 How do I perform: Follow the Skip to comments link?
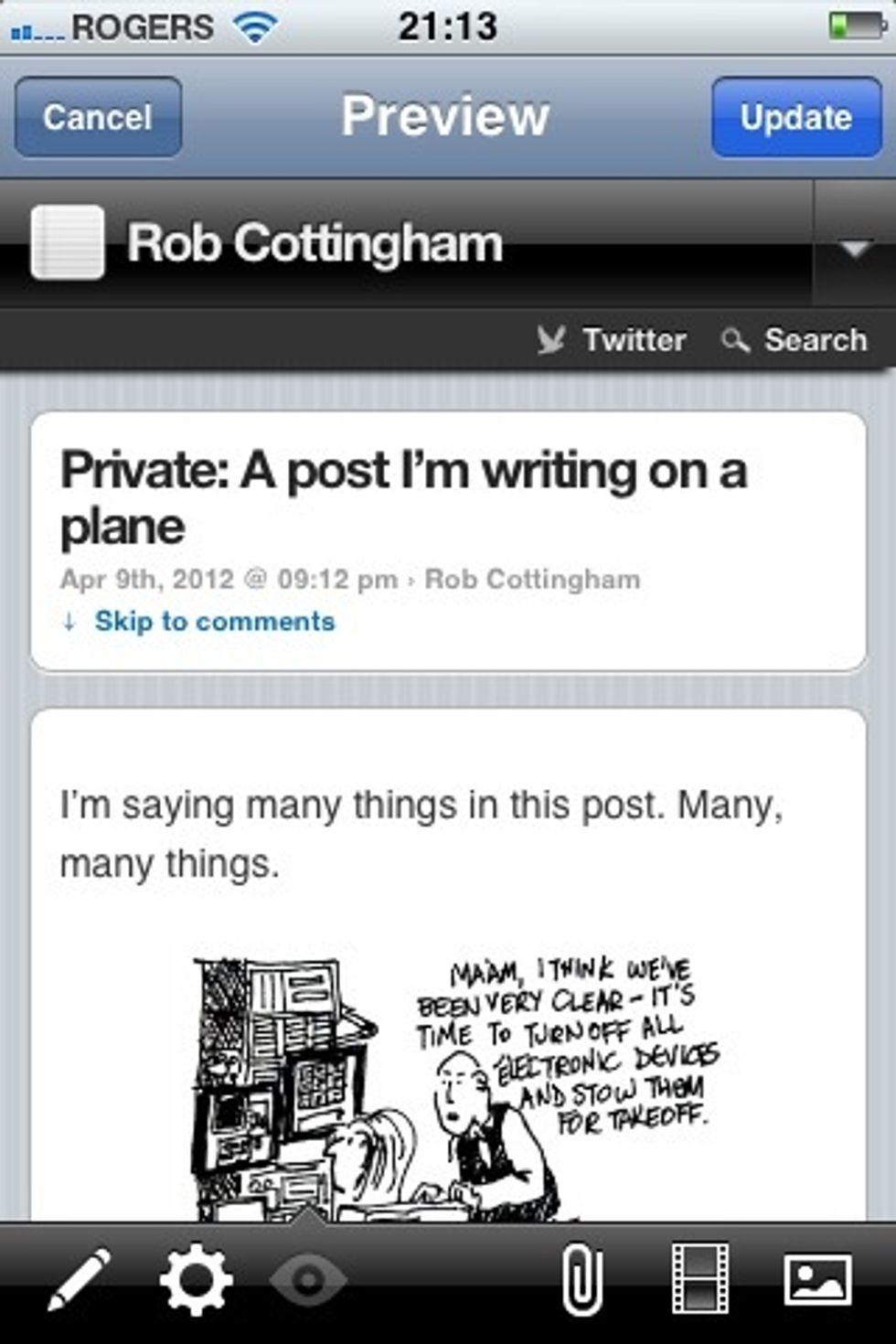click(214, 622)
